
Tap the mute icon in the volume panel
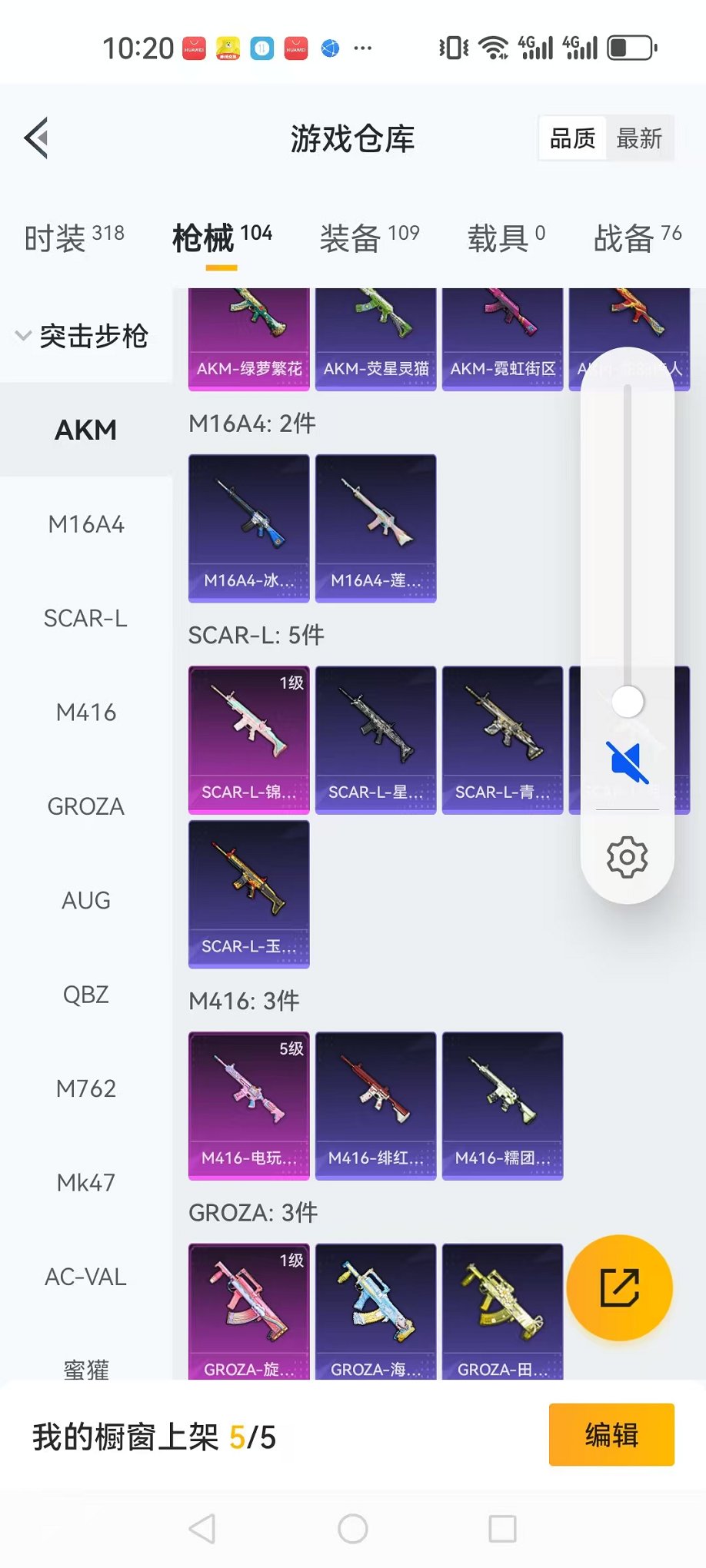[627, 762]
